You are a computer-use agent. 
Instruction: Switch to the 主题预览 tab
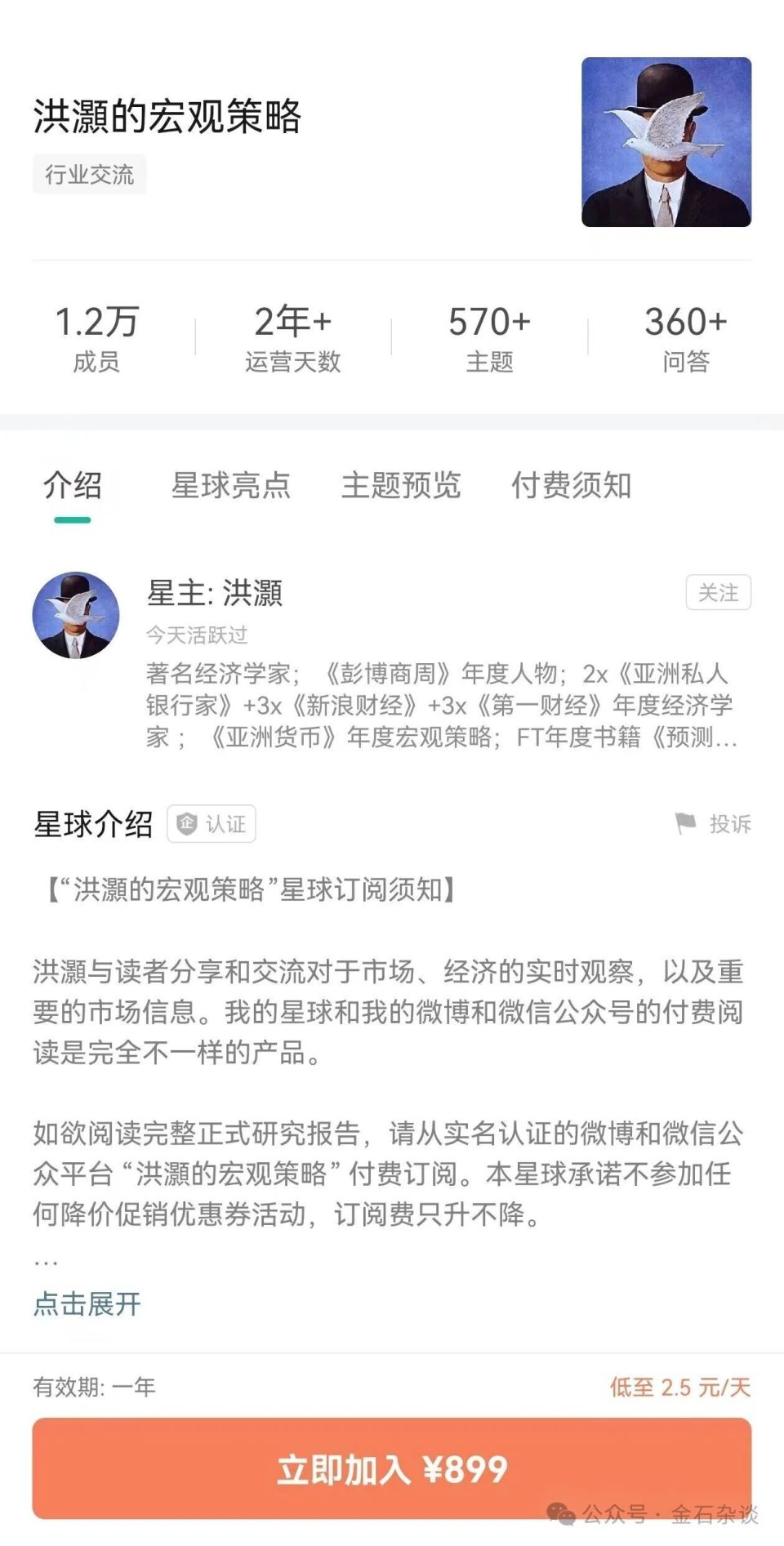coord(402,485)
